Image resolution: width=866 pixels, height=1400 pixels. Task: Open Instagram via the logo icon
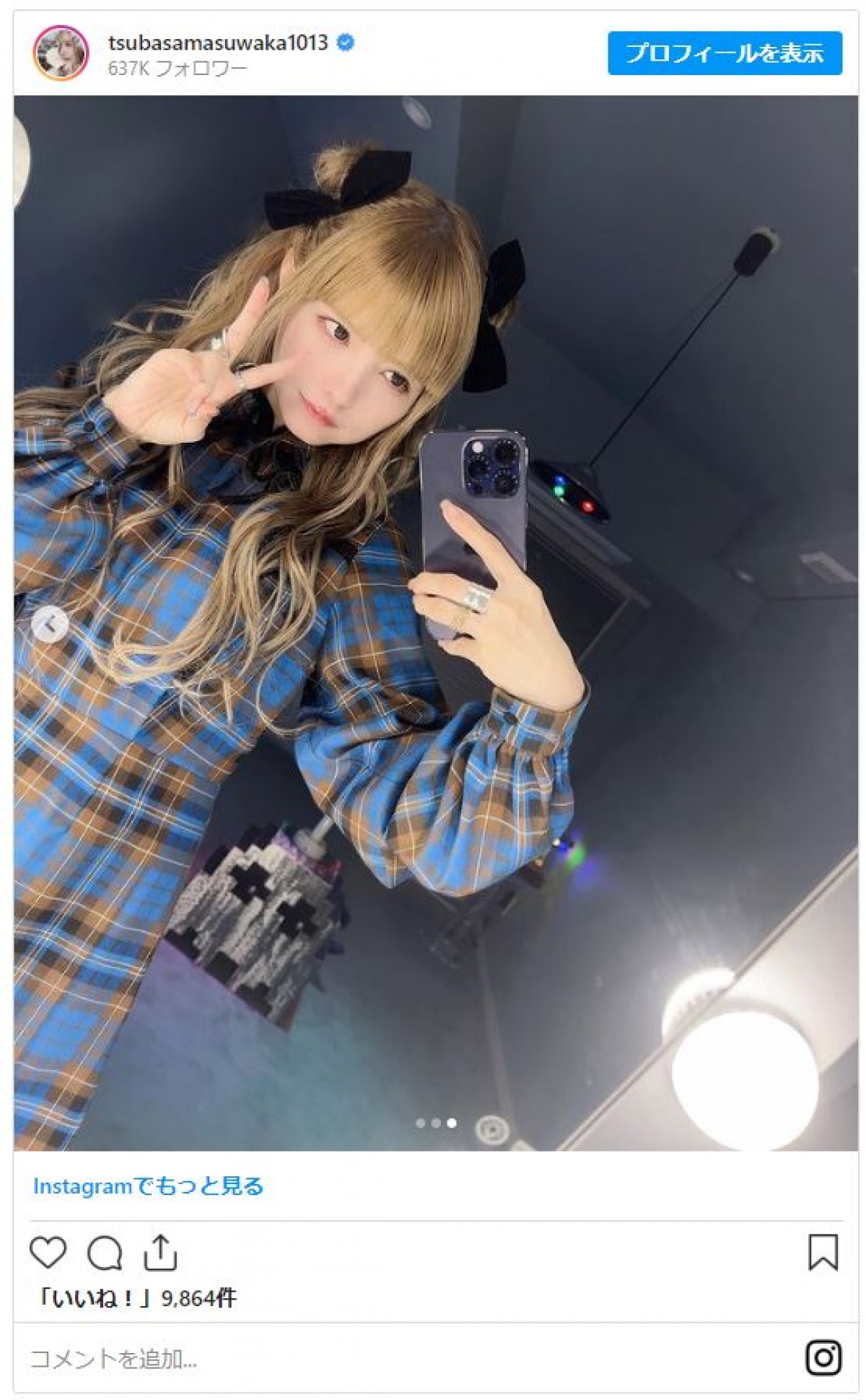[823, 1359]
